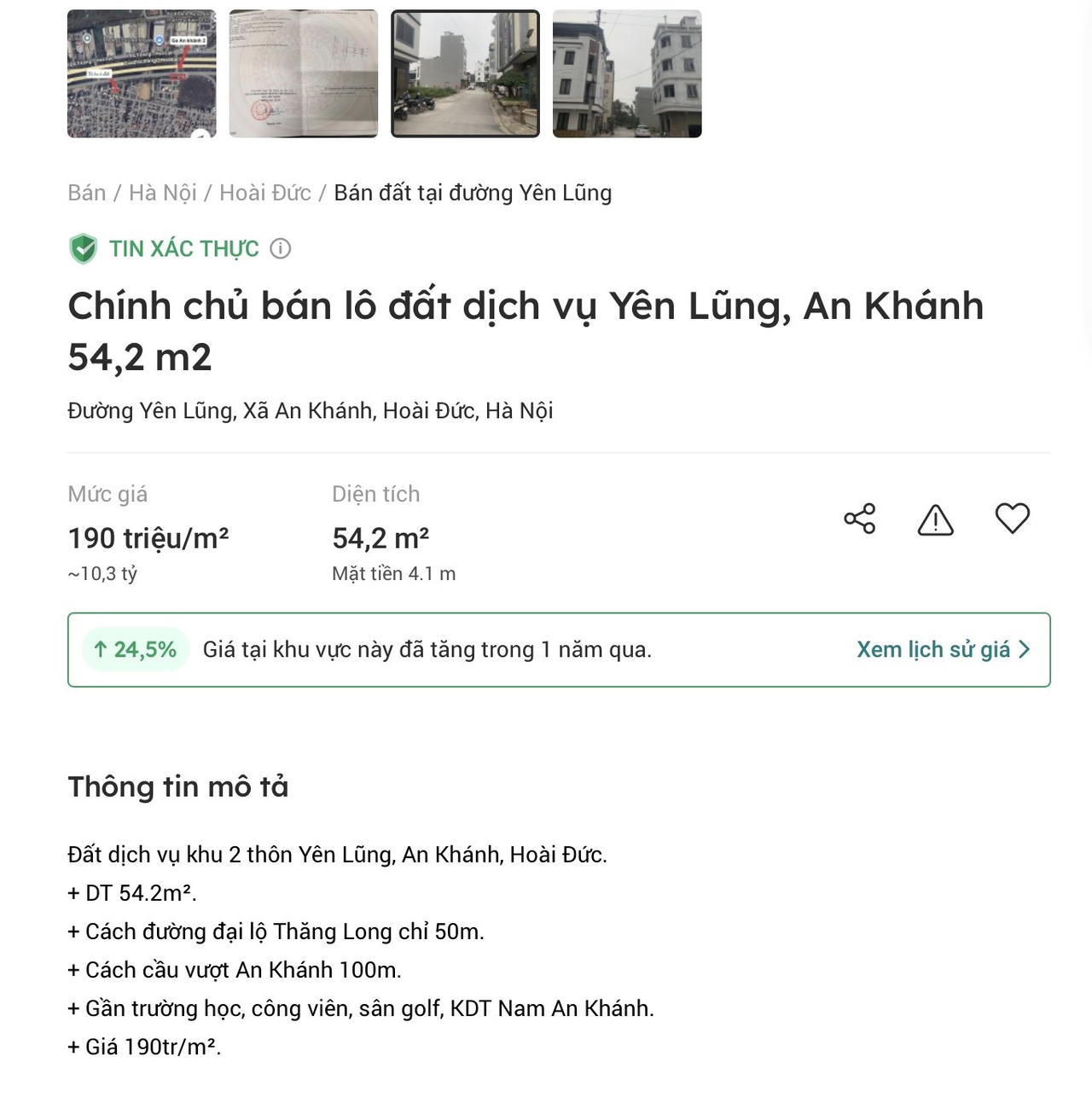Go to the Bán breadcrumb
This screenshot has height=1097, width=1092.
(x=87, y=193)
